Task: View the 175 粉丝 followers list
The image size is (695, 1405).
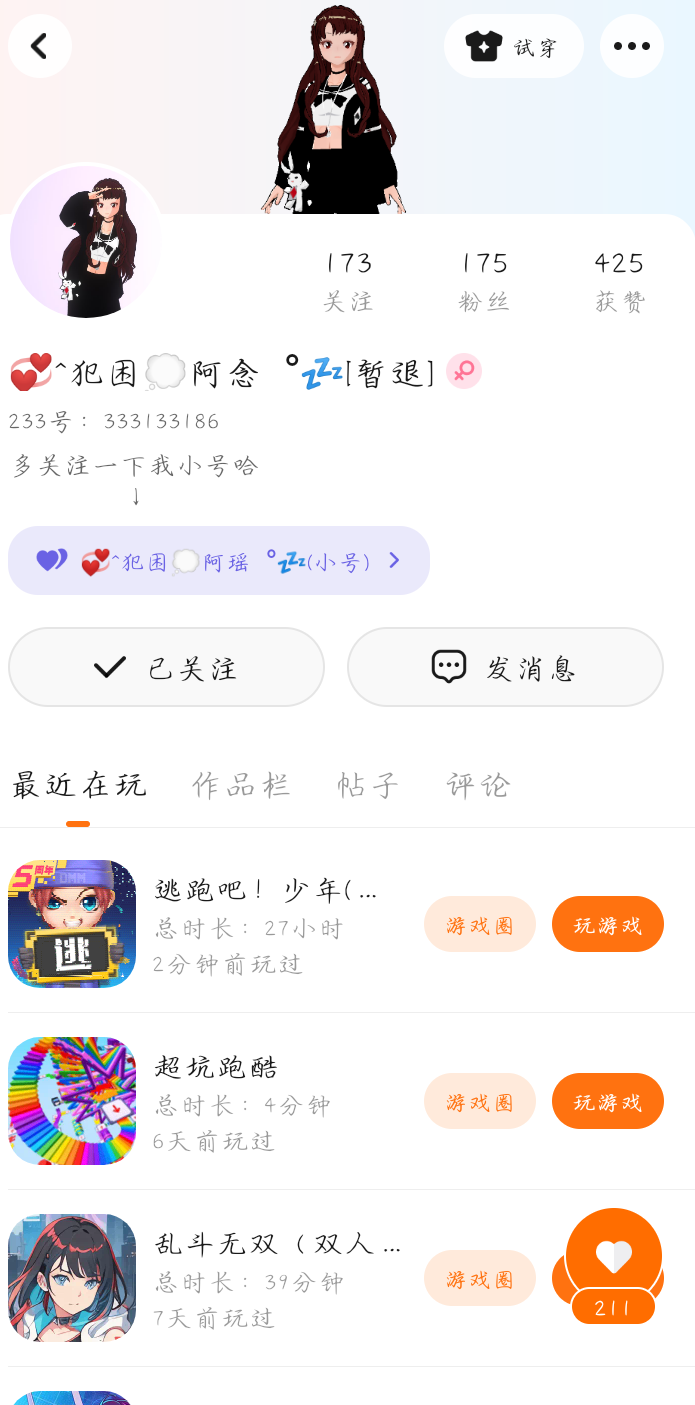Action: pyautogui.click(x=484, y=280)
